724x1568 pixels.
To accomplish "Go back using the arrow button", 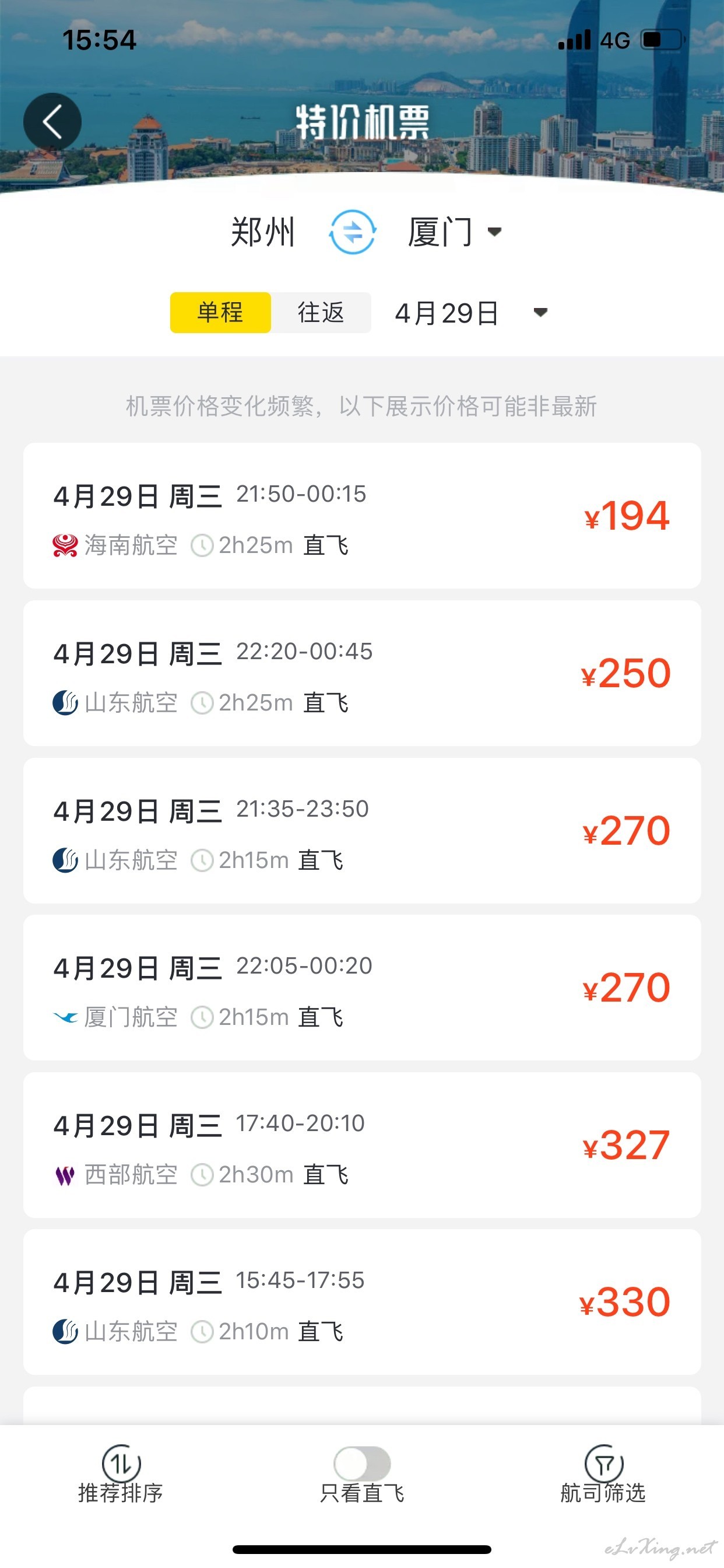I will click(x=52, y=122).
